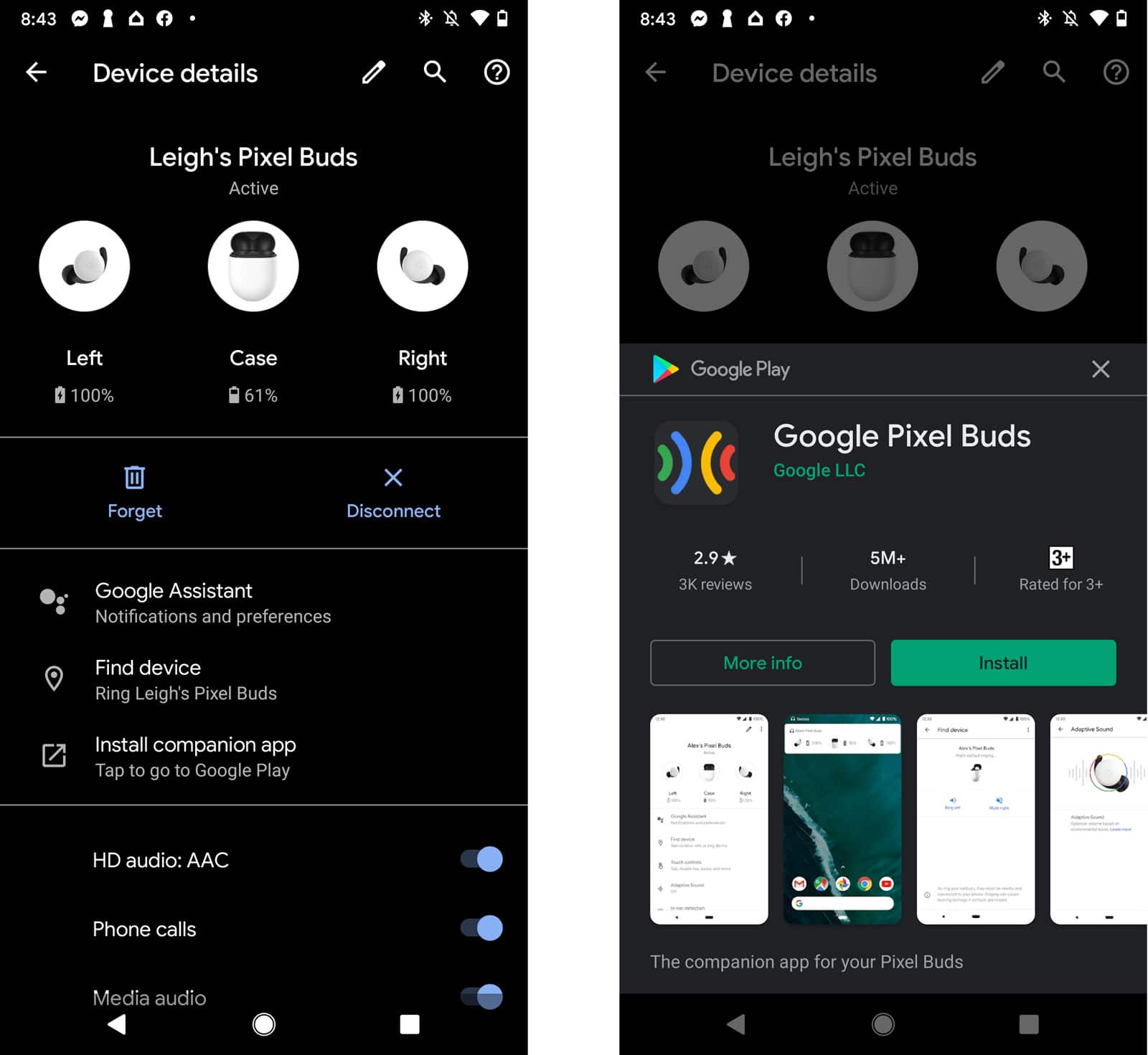Open Google LLC developer link
This screenshot has width=1148, height=1055.
point(819,470)
